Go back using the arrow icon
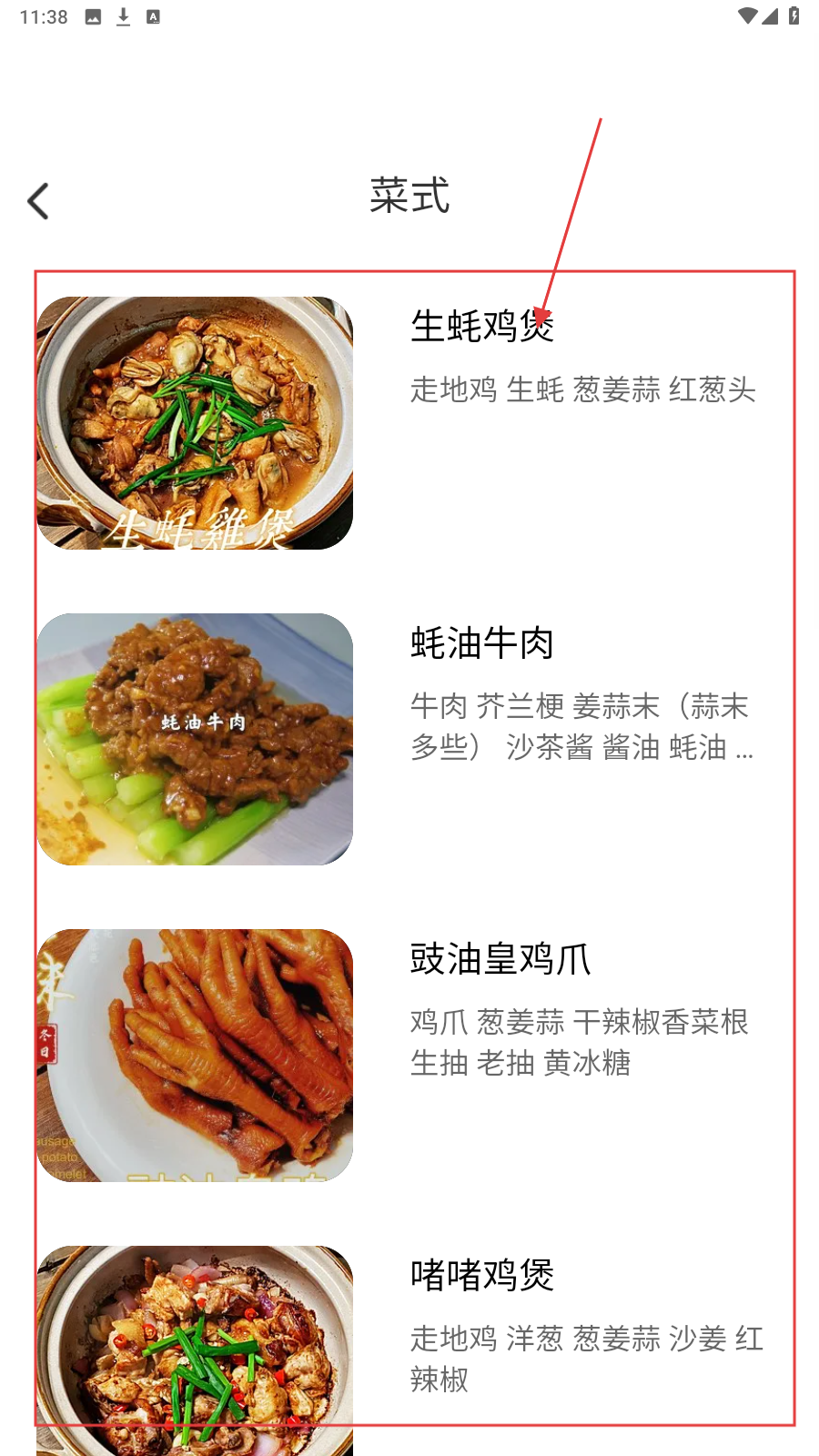 click(x=38, y=201)
